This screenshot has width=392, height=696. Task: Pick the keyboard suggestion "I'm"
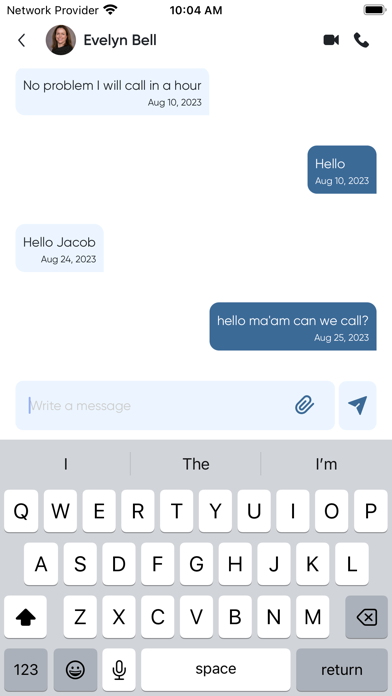pyautogui.click(x=326, y=464)
